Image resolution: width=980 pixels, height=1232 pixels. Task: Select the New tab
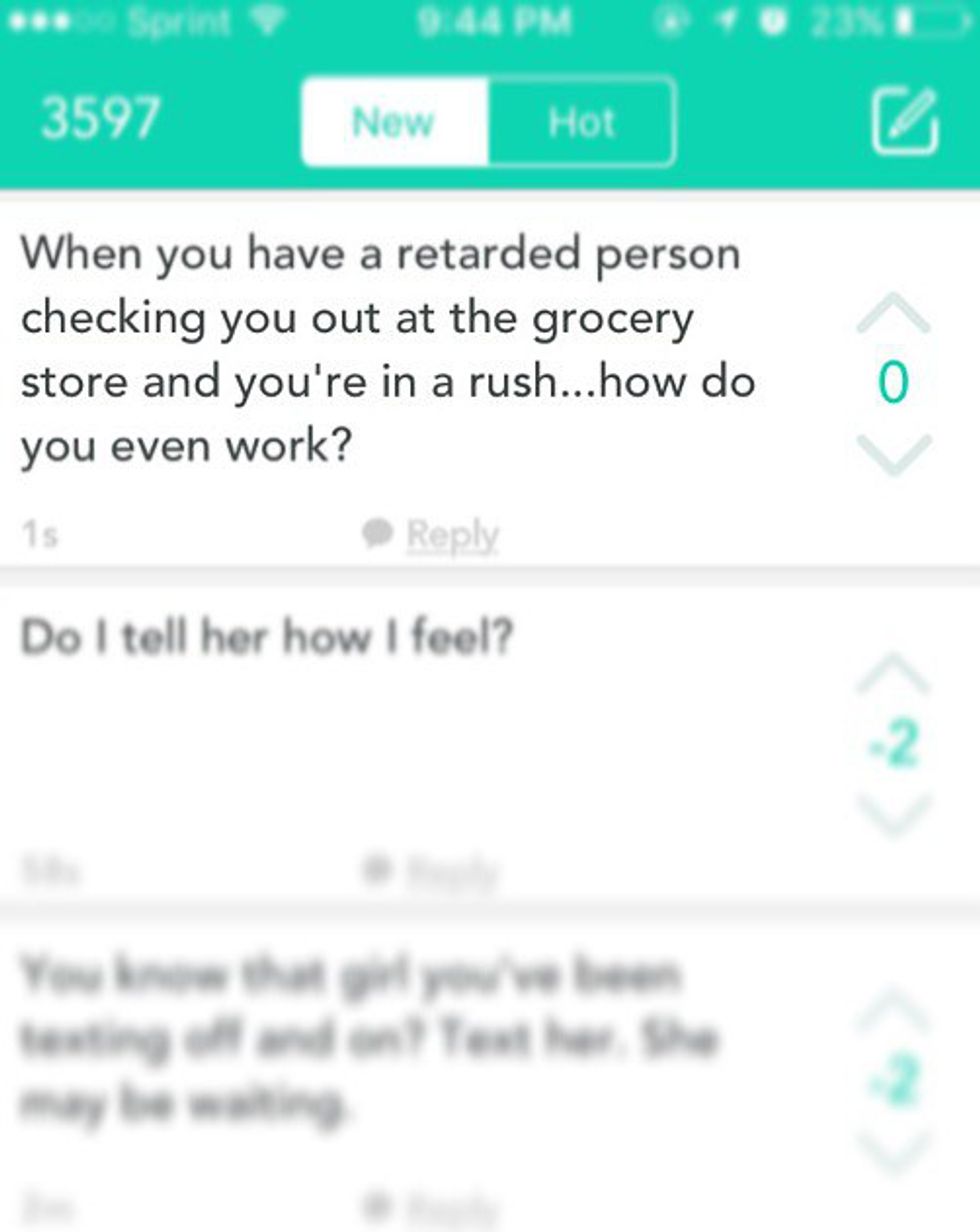(x=394, y=122)
